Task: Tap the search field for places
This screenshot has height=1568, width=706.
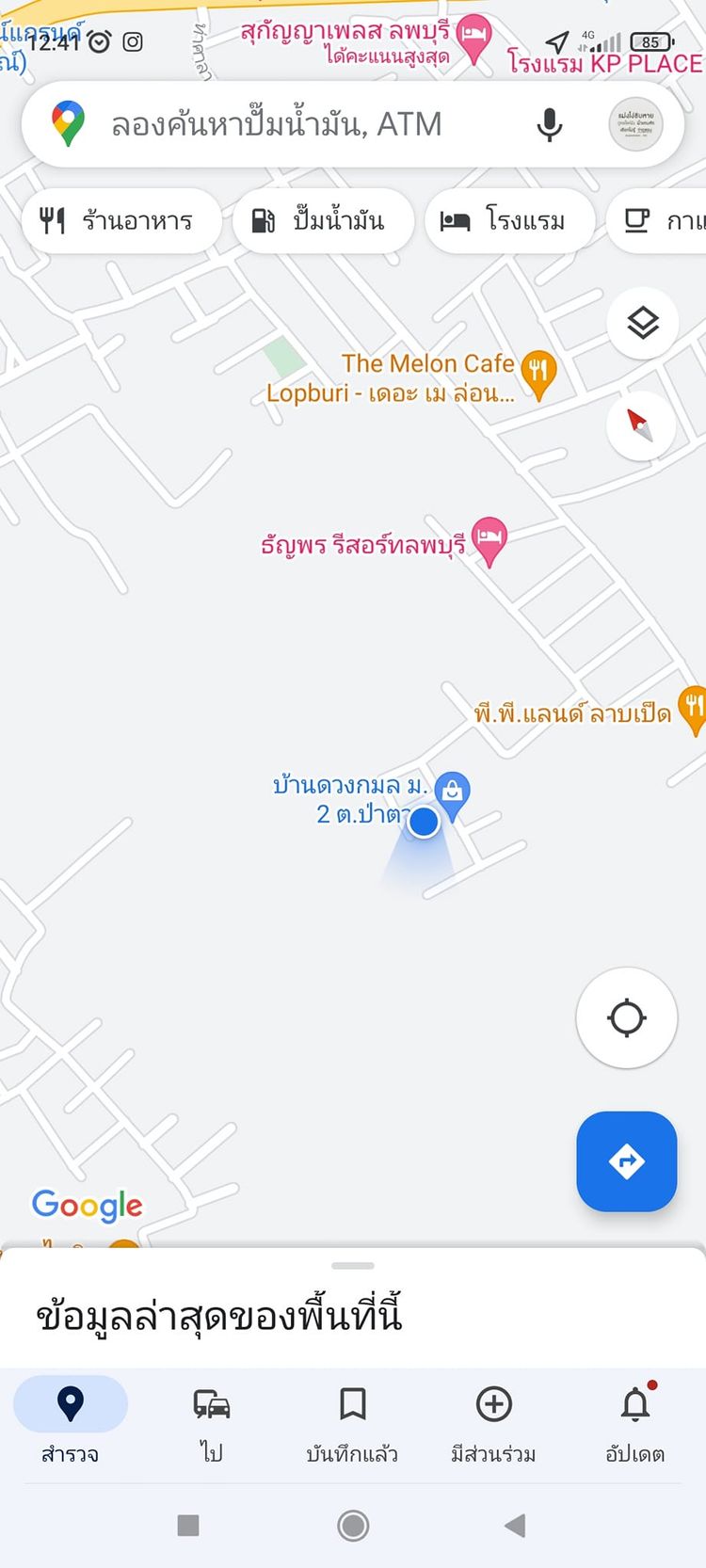Action: pyautogui.click(x=282, y=124)
